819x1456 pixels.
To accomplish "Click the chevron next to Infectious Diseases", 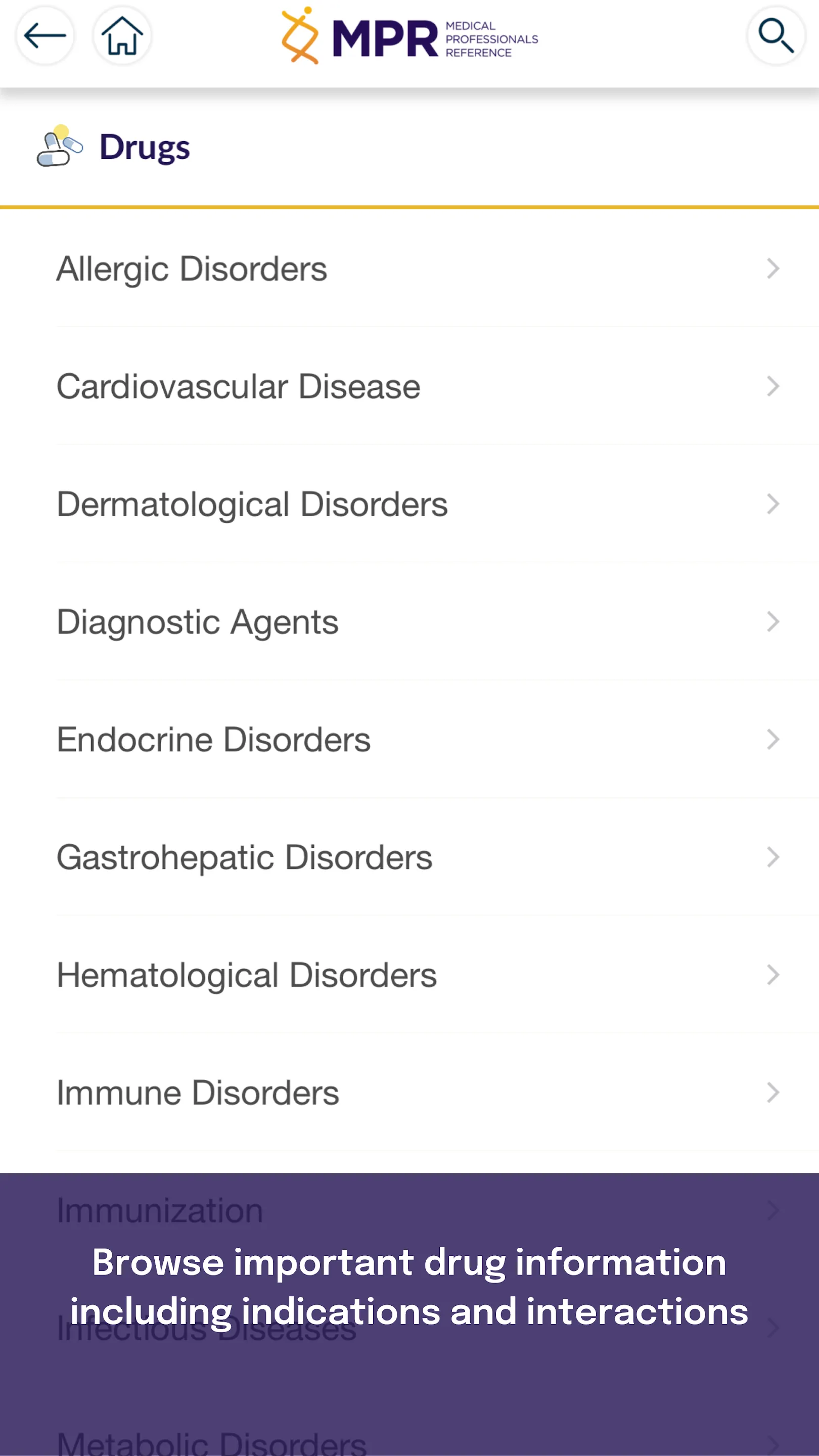I will (x=773, y=1327).
